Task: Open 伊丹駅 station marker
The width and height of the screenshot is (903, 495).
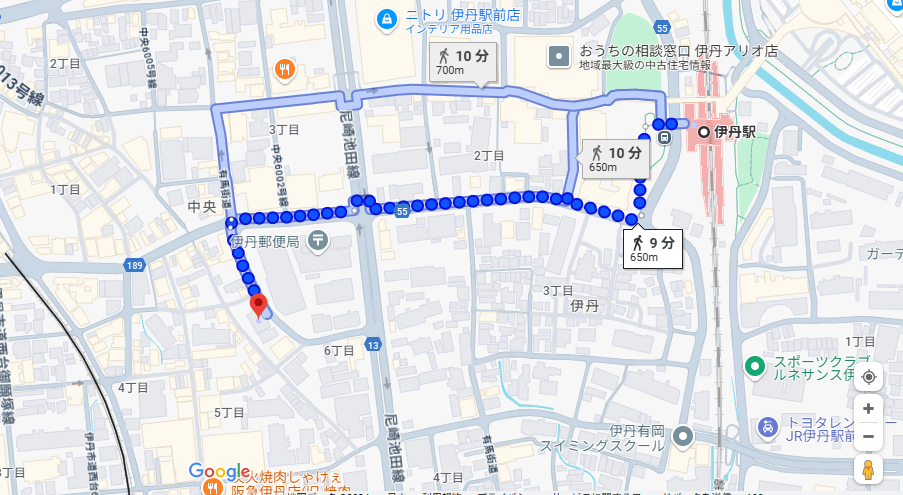Action: point(705,132)
